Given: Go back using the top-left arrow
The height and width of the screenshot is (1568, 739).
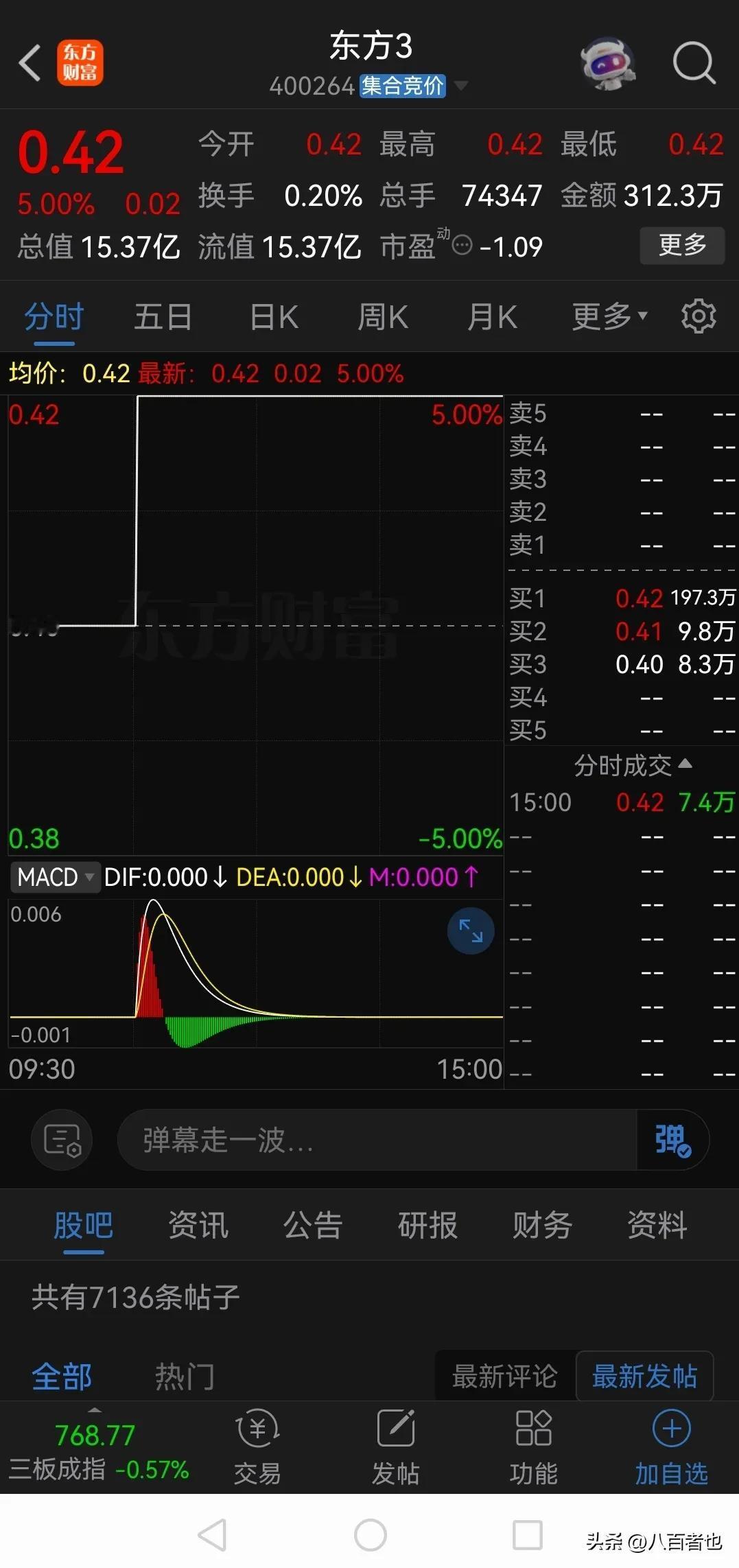Looking at the screenshot, I should [x=30, y=63].
